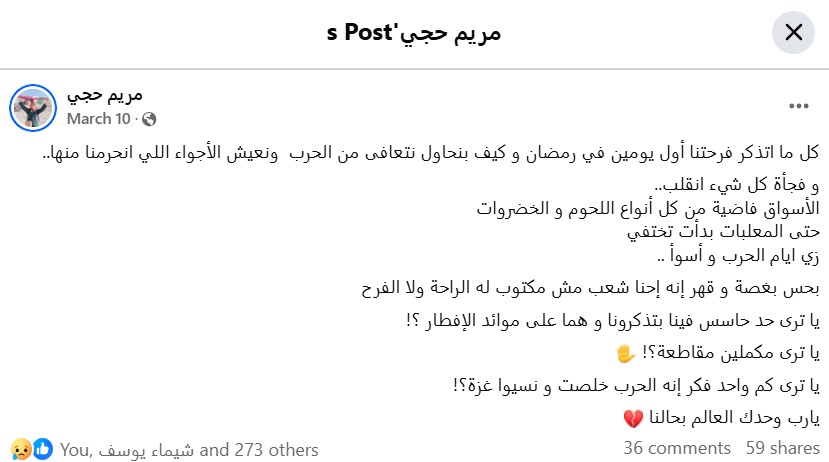829x462 pixels.
Task: Open the March 10 post timestamp
Action: (98, 119)
